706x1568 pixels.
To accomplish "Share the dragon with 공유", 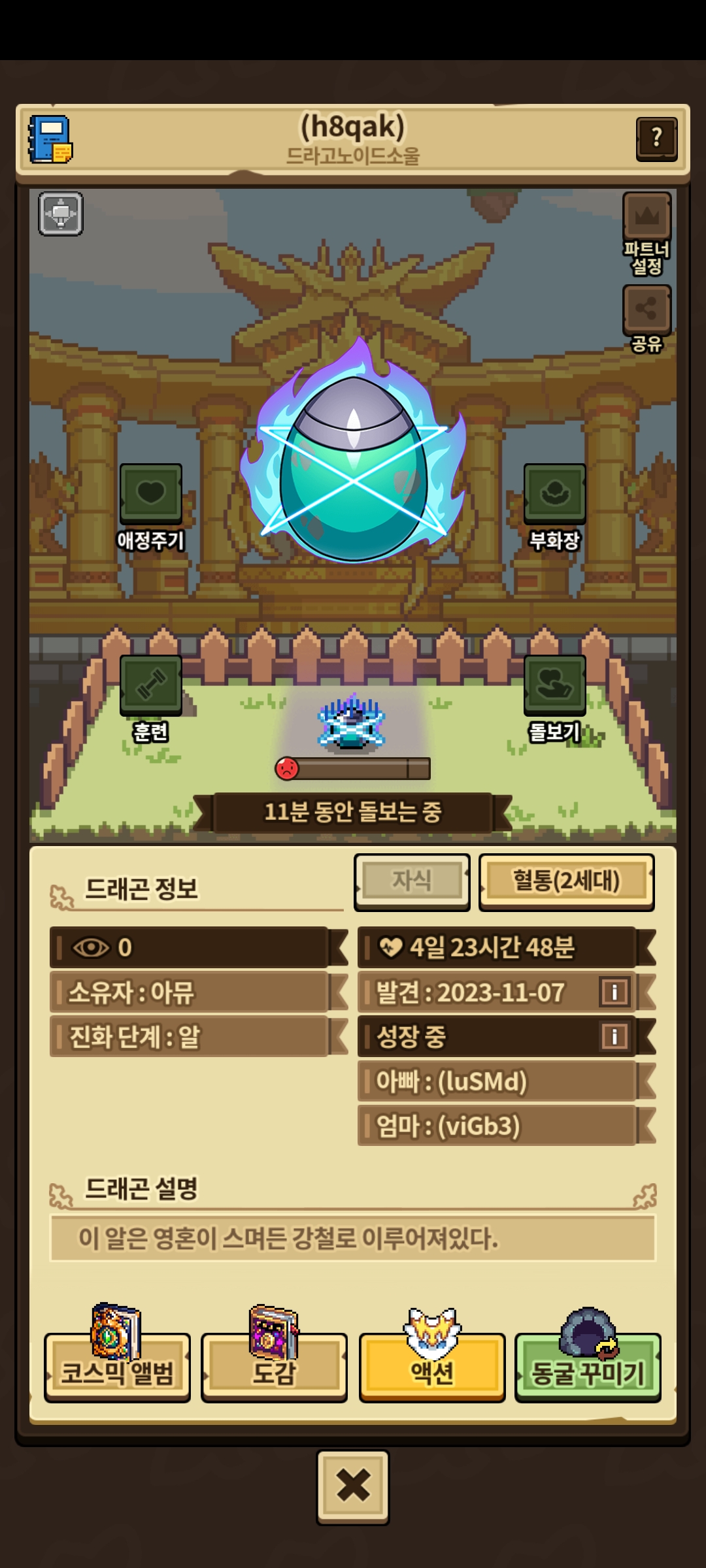I will (647, 319).
